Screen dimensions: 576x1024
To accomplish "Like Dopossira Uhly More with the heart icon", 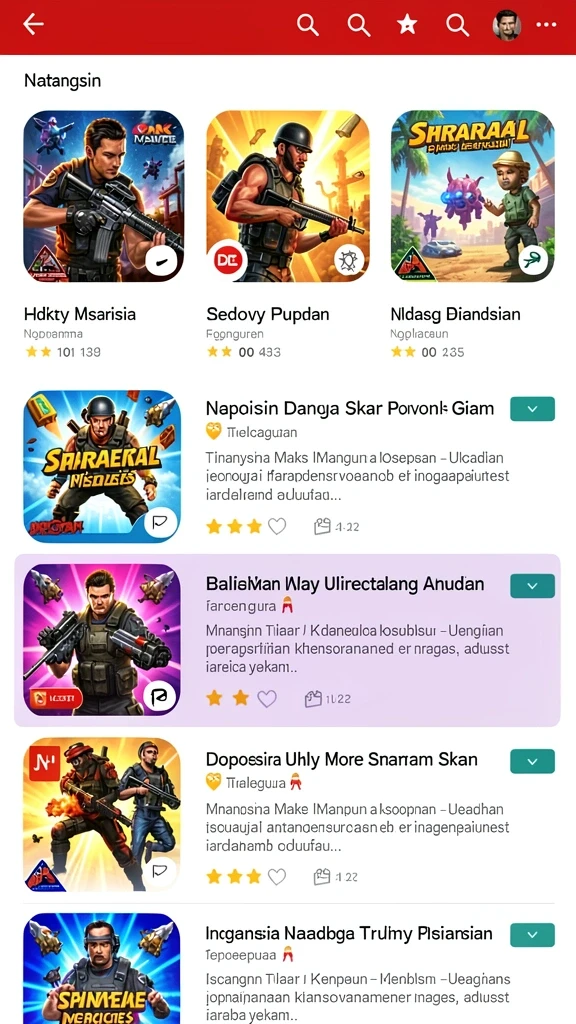I will pos(277,876).
